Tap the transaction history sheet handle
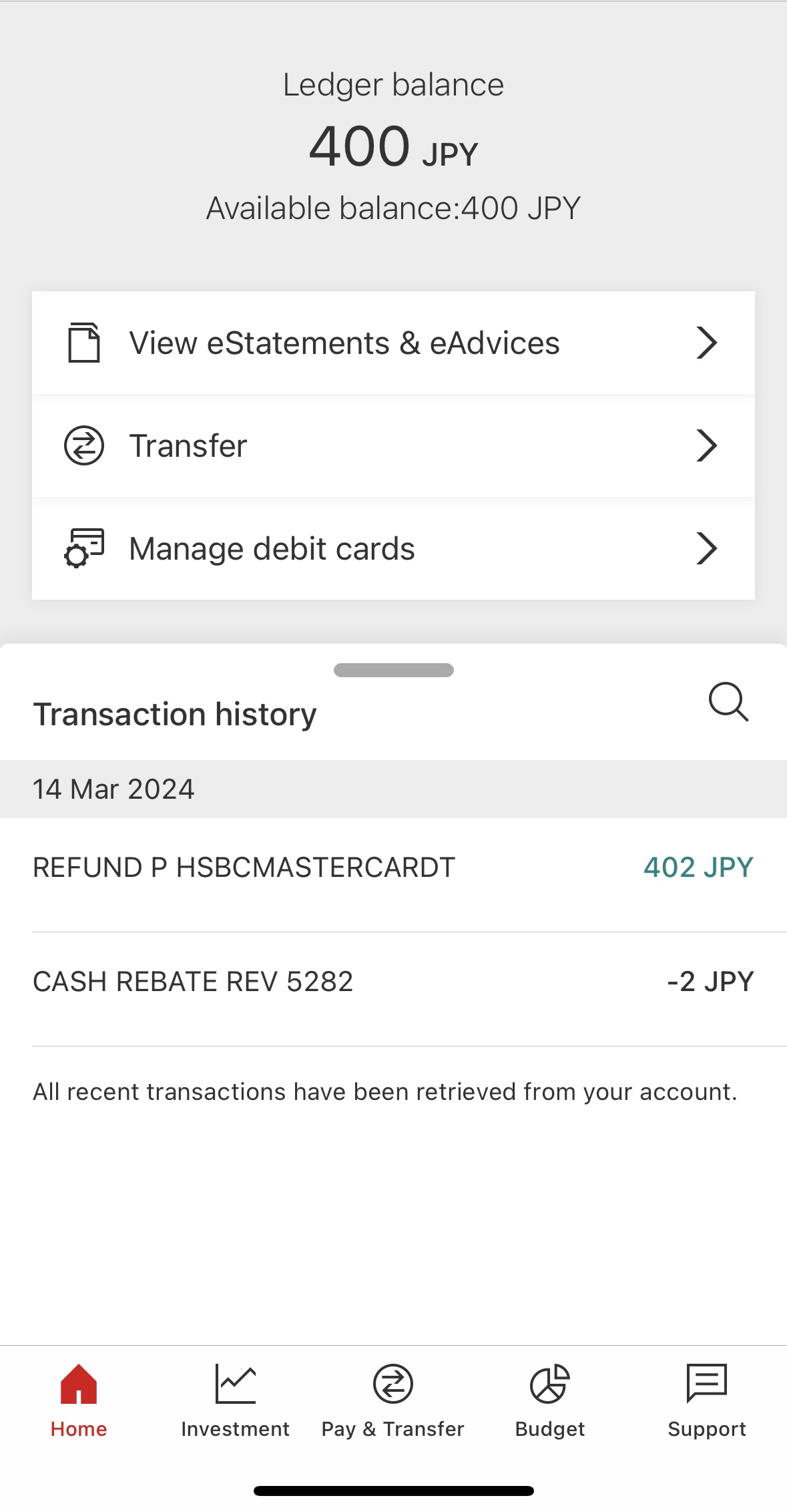This screenshot has width=787, height=1512. [393, 671]
